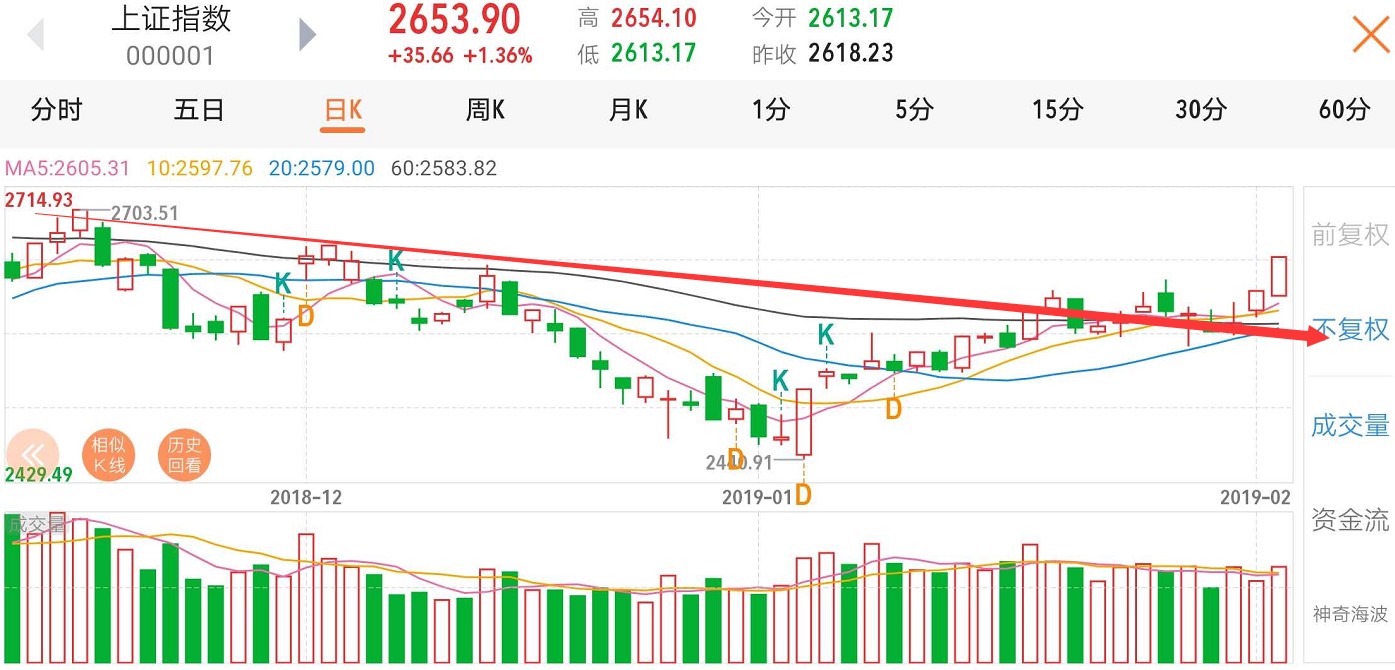
Task: Select the 成交量 indicator
Action: [1350, 425]
